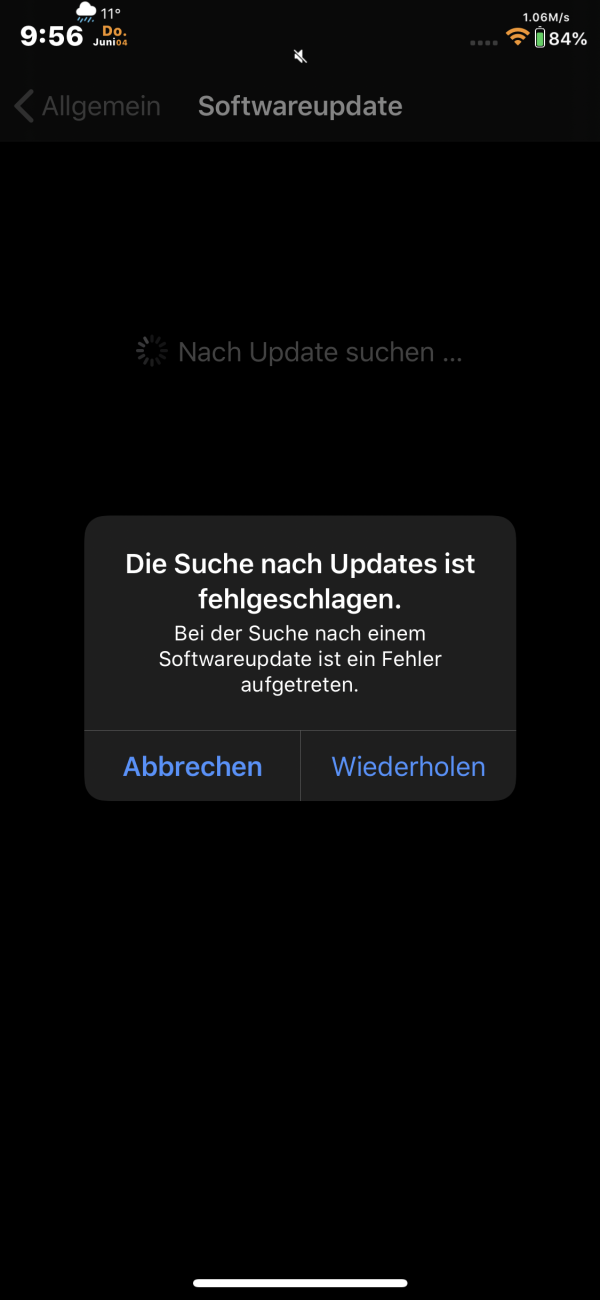Tap Abbrechen to cancel the update search
The width and height of the screenshot is (600, 1300).
[x=192, y=767]
